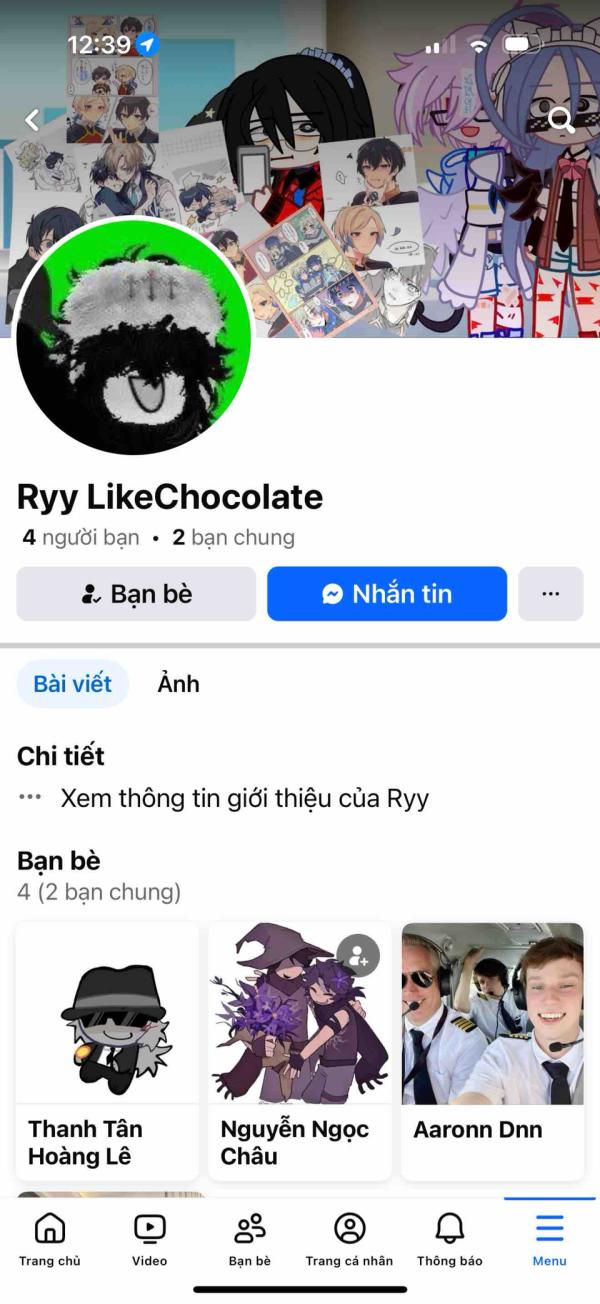Add Nguyễn Ngọc Châu as a friend
The height and width of the screenshot is (1304, 600).
[358, 956]
